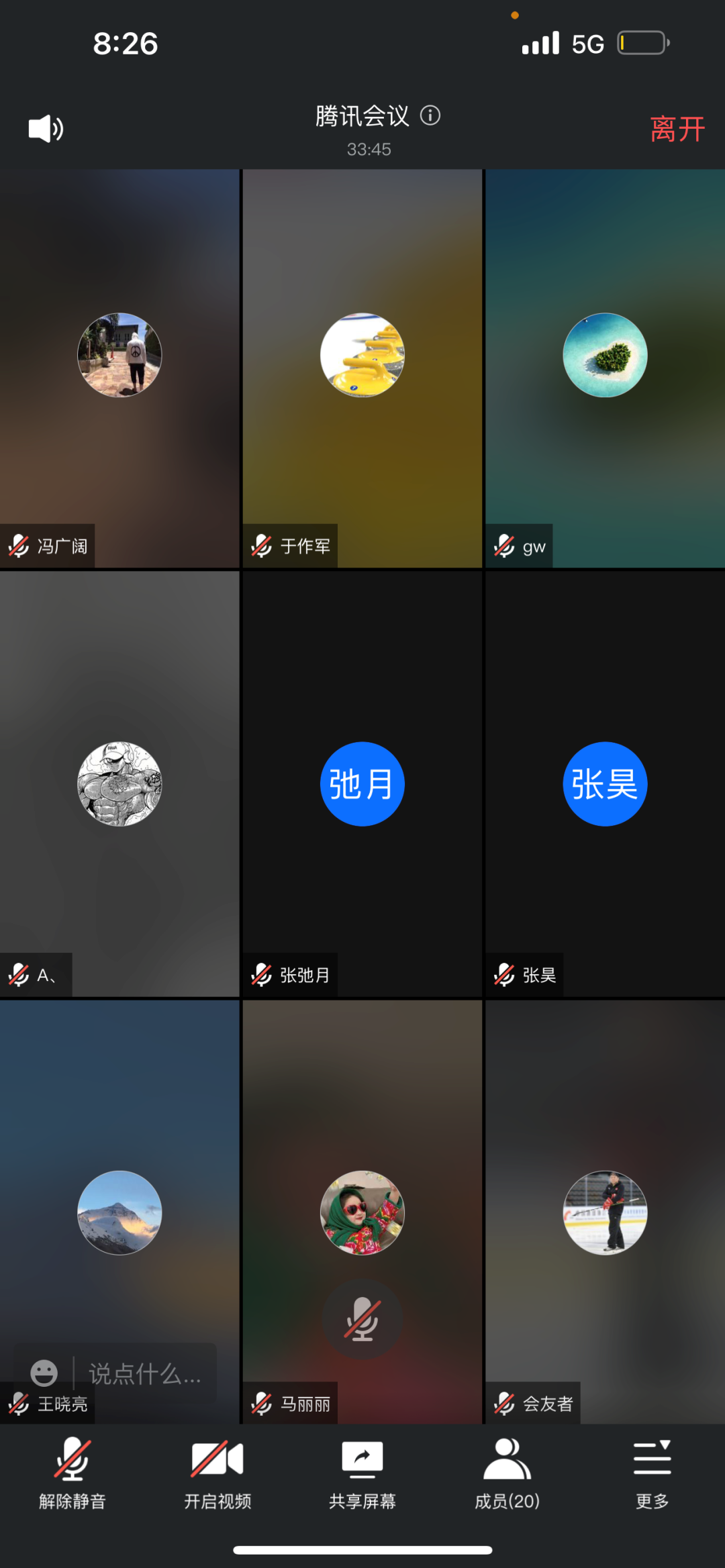Screen dimensions: 725x1568
Task: Toggle the speaker audio output icon
Action: [x=46, y=128]
